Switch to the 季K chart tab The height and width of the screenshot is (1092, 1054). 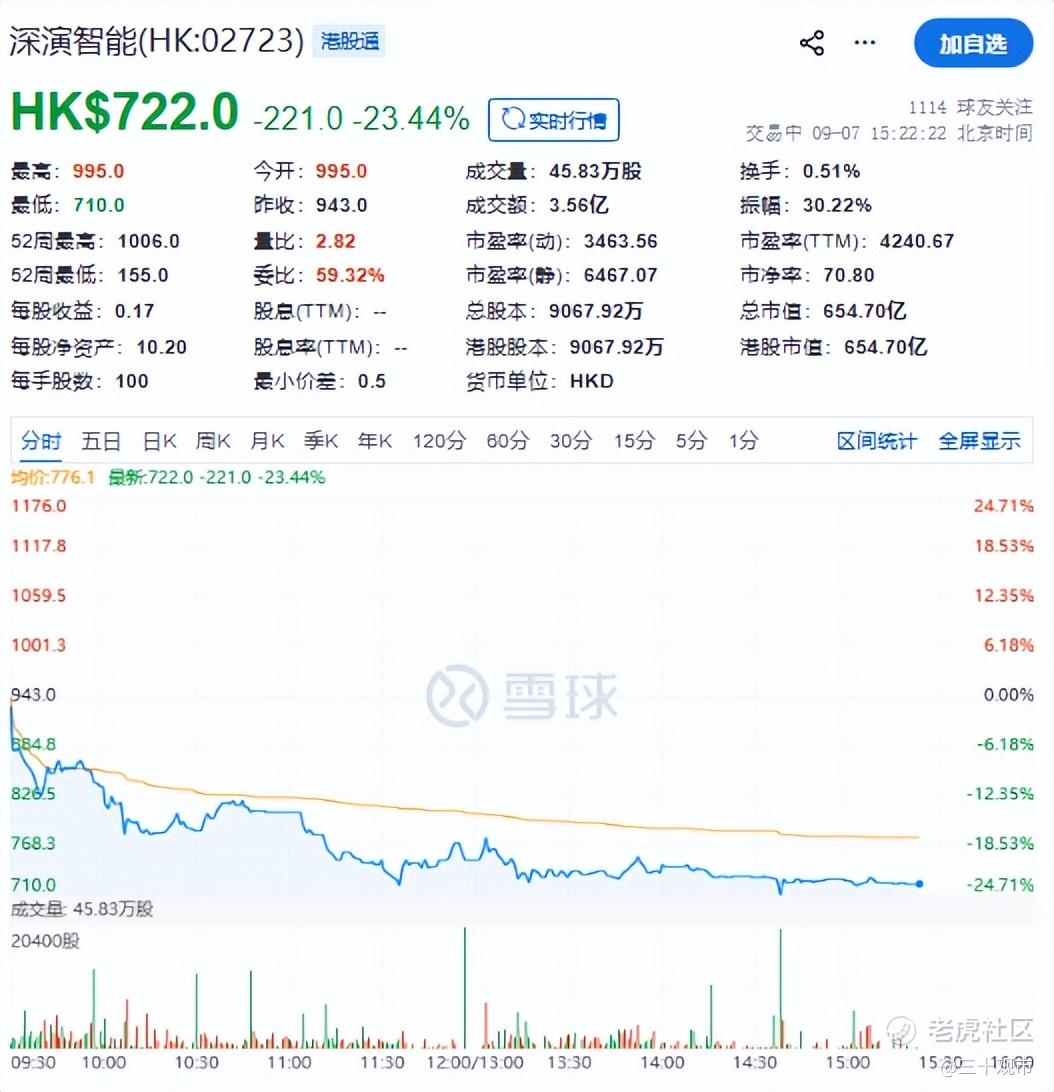[x=320, y=441]
